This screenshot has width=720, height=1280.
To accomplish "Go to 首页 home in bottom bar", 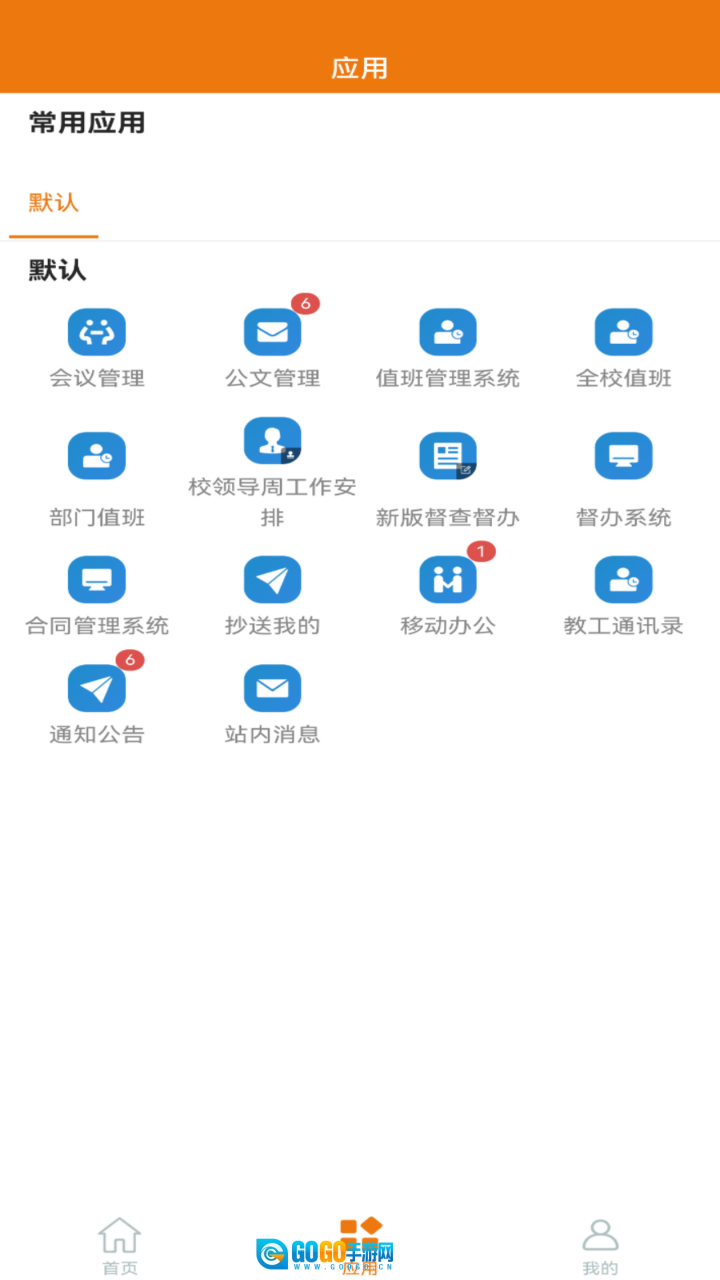I will pos(120,1243).
